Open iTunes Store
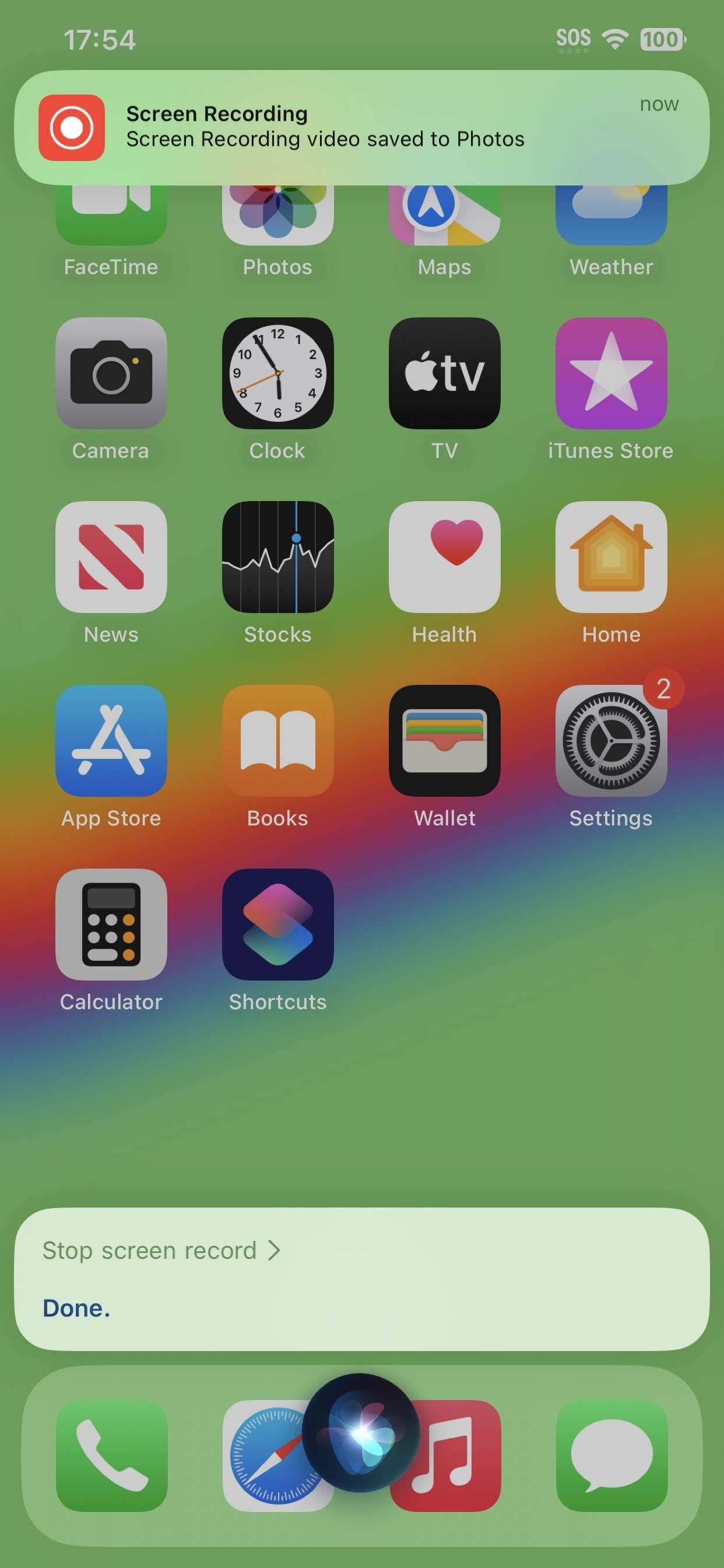Viewport: 724px width, 1568px height. (611, 373)
